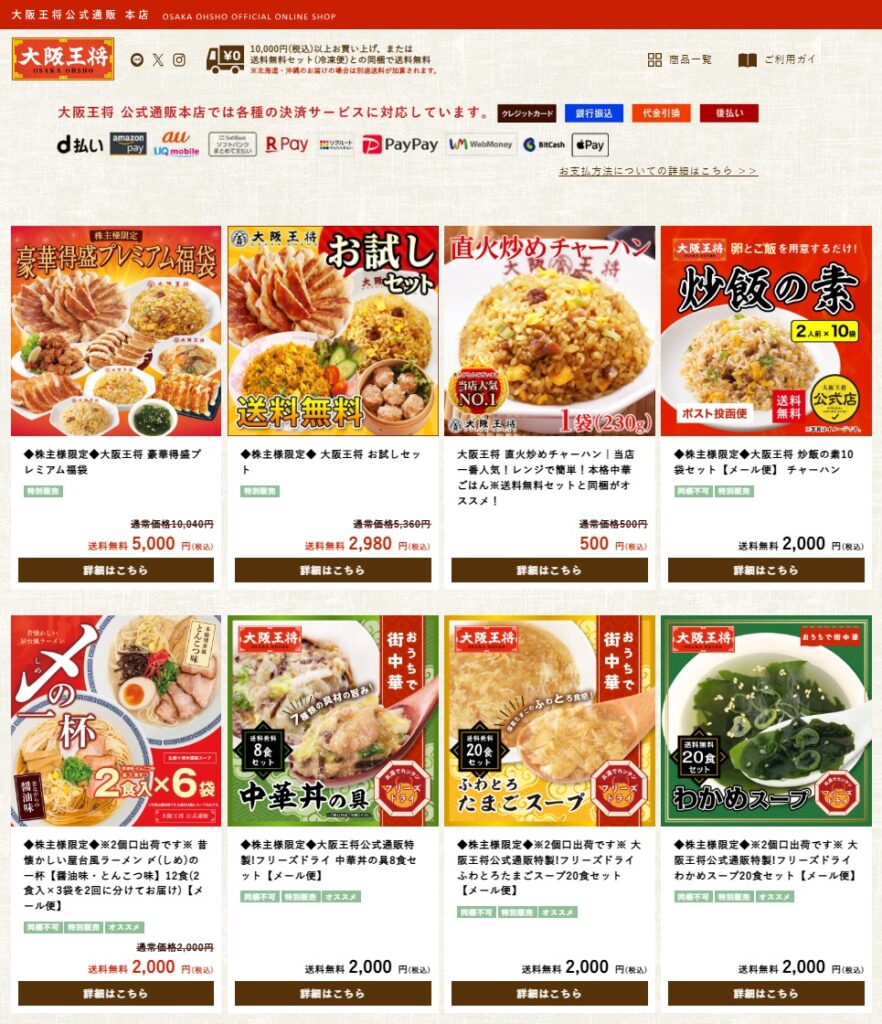Open the Instagram social icon
The height and width of the screenshot is (1024, 882).
pyautogui.click(x=179, y=60)
